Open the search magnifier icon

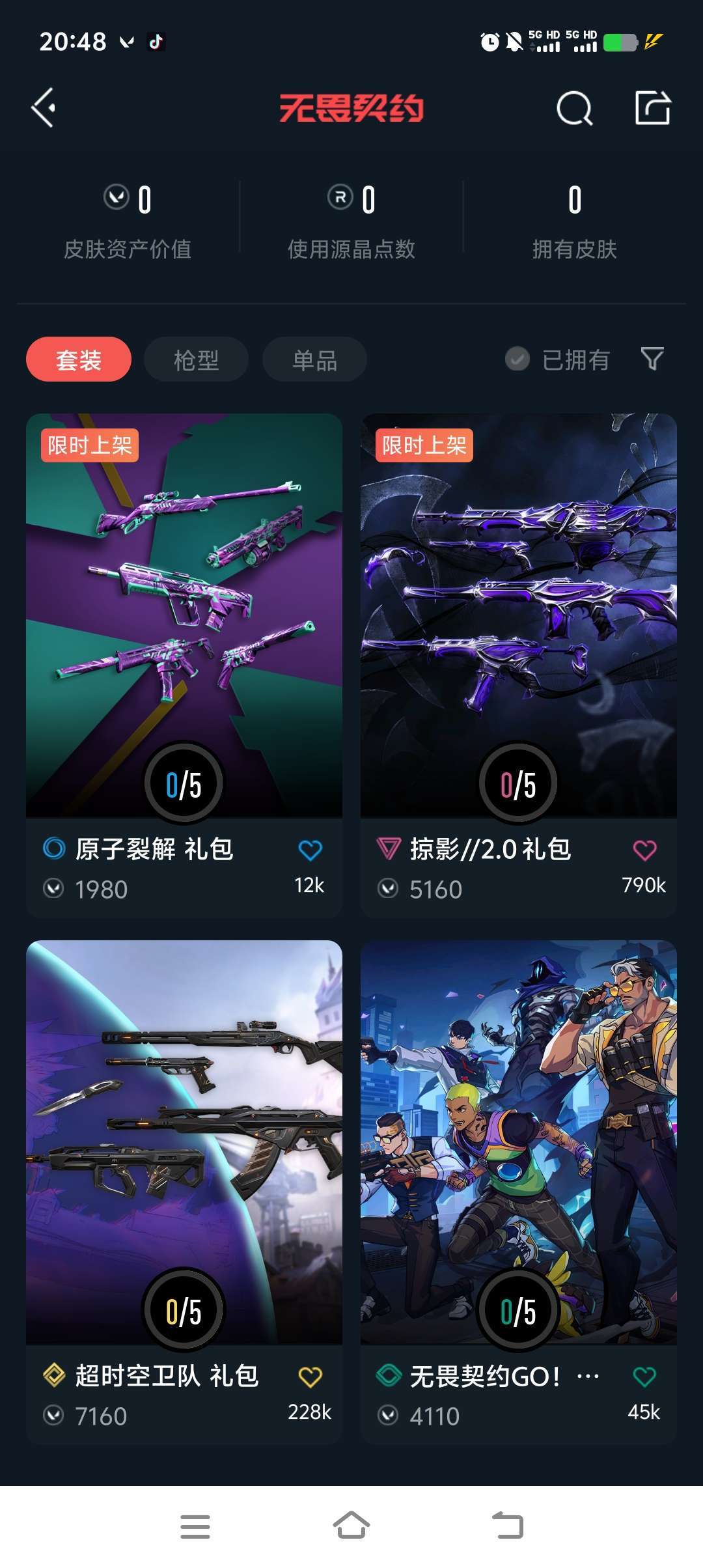click(x=574, y=108)
